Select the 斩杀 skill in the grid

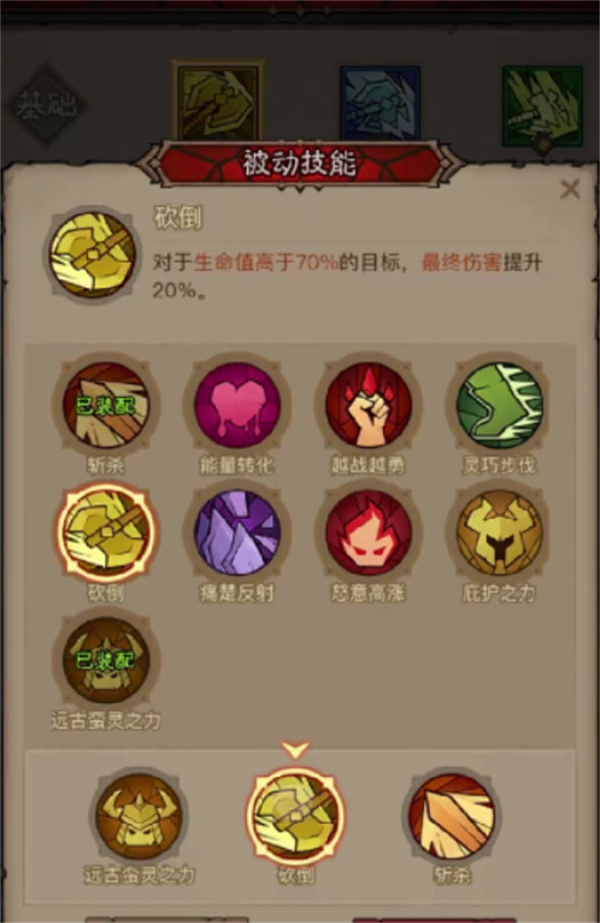106,405
